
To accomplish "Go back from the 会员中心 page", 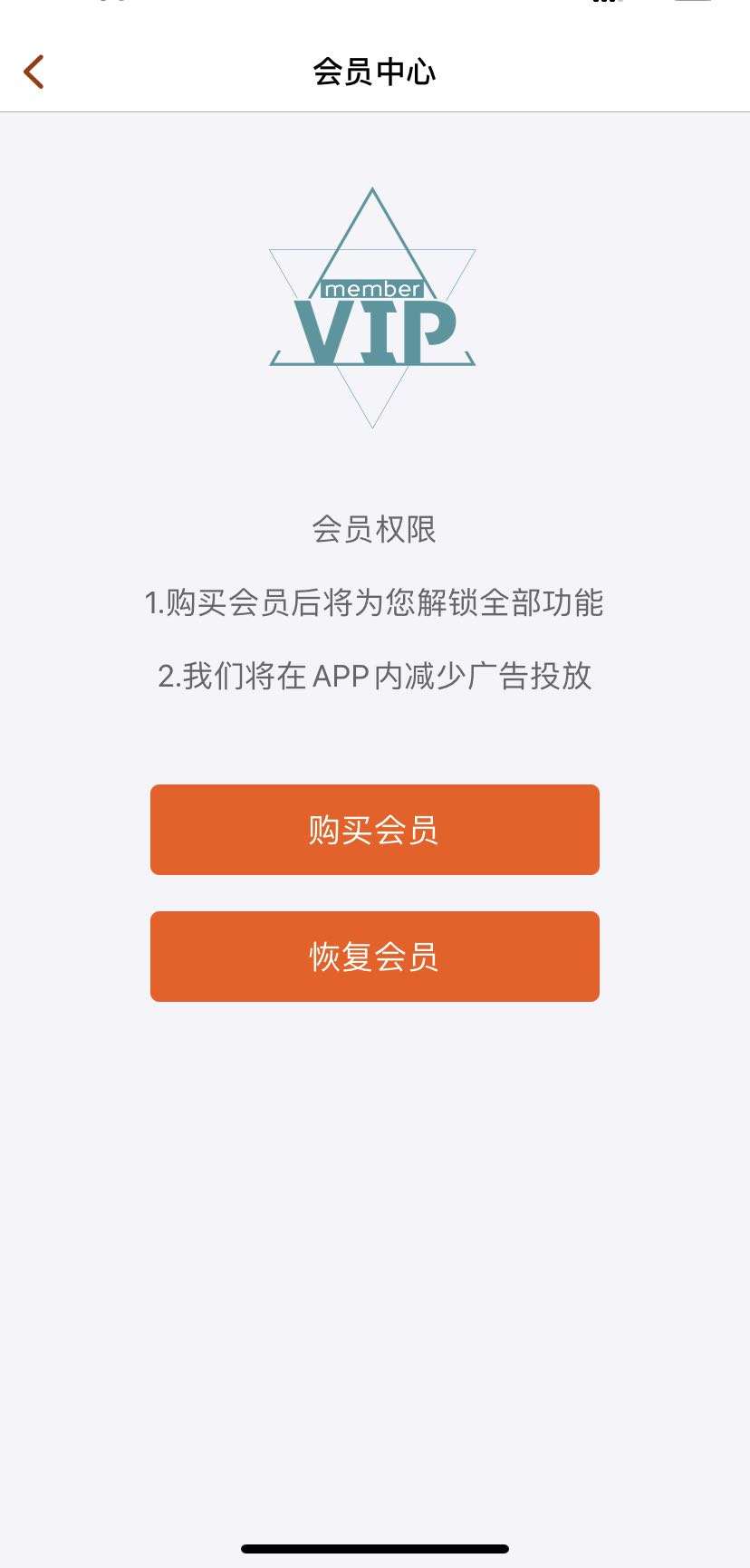I will (x=34, y=72).
